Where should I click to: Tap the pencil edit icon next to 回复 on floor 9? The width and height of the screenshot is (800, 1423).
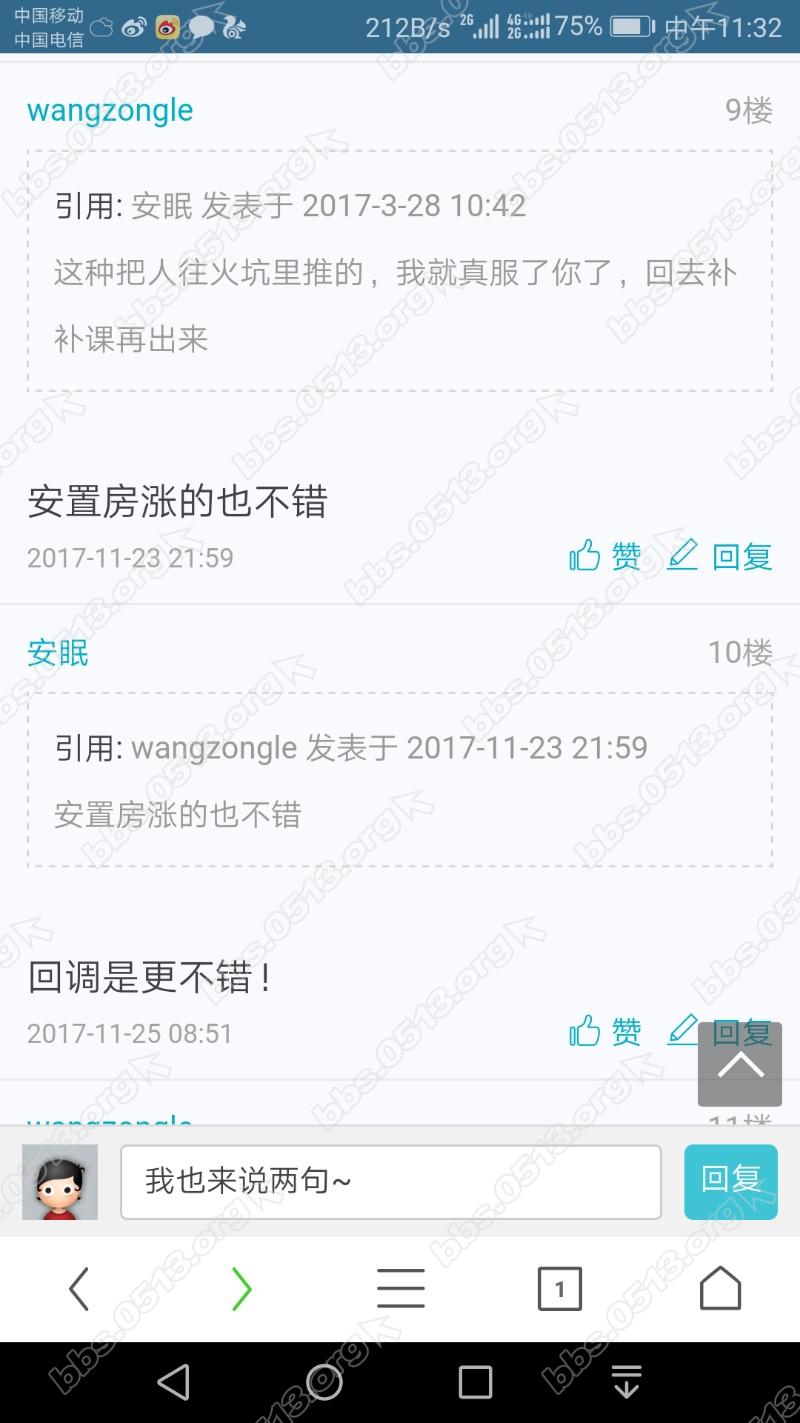683,556
